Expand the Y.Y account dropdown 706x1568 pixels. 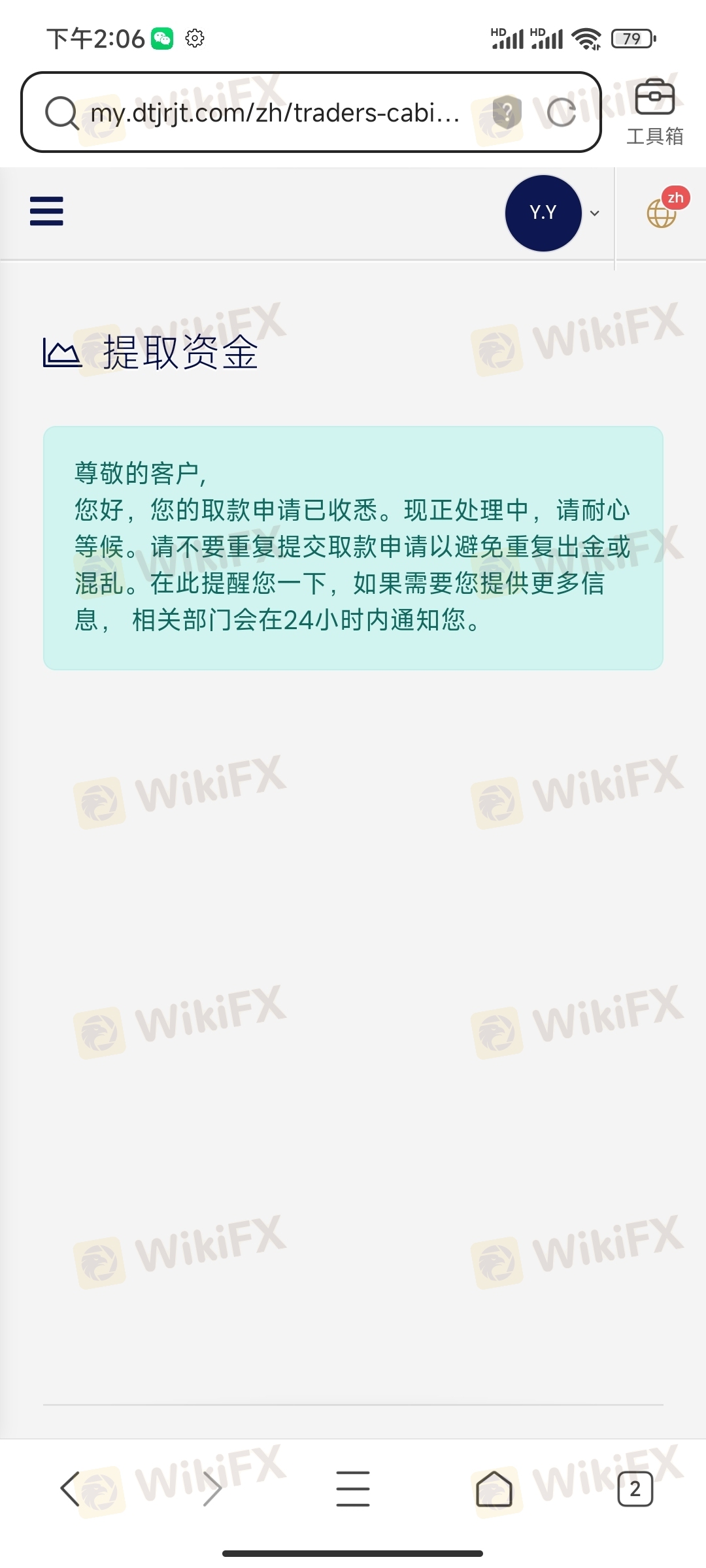click(x=594, y=213)
